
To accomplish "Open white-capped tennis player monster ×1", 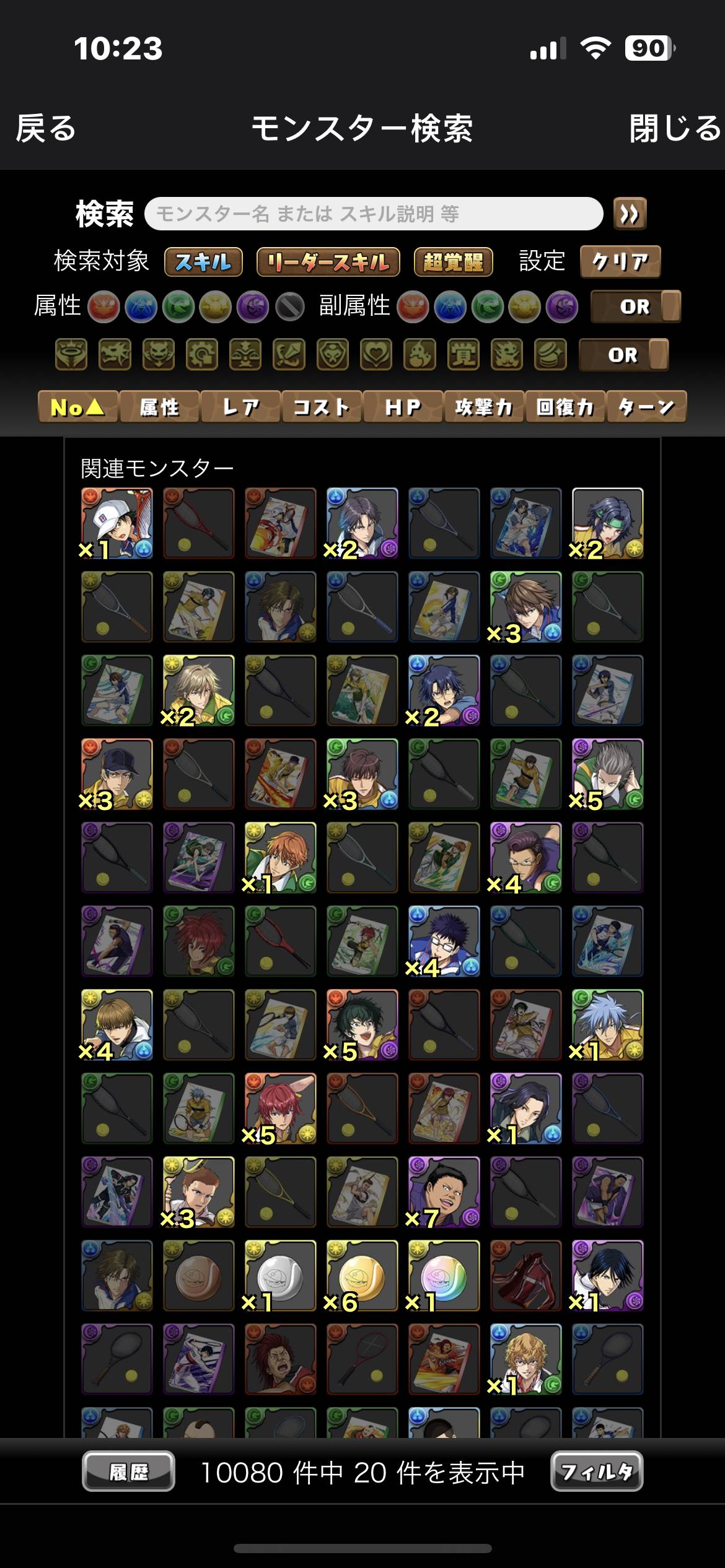I will coord(116,523).
